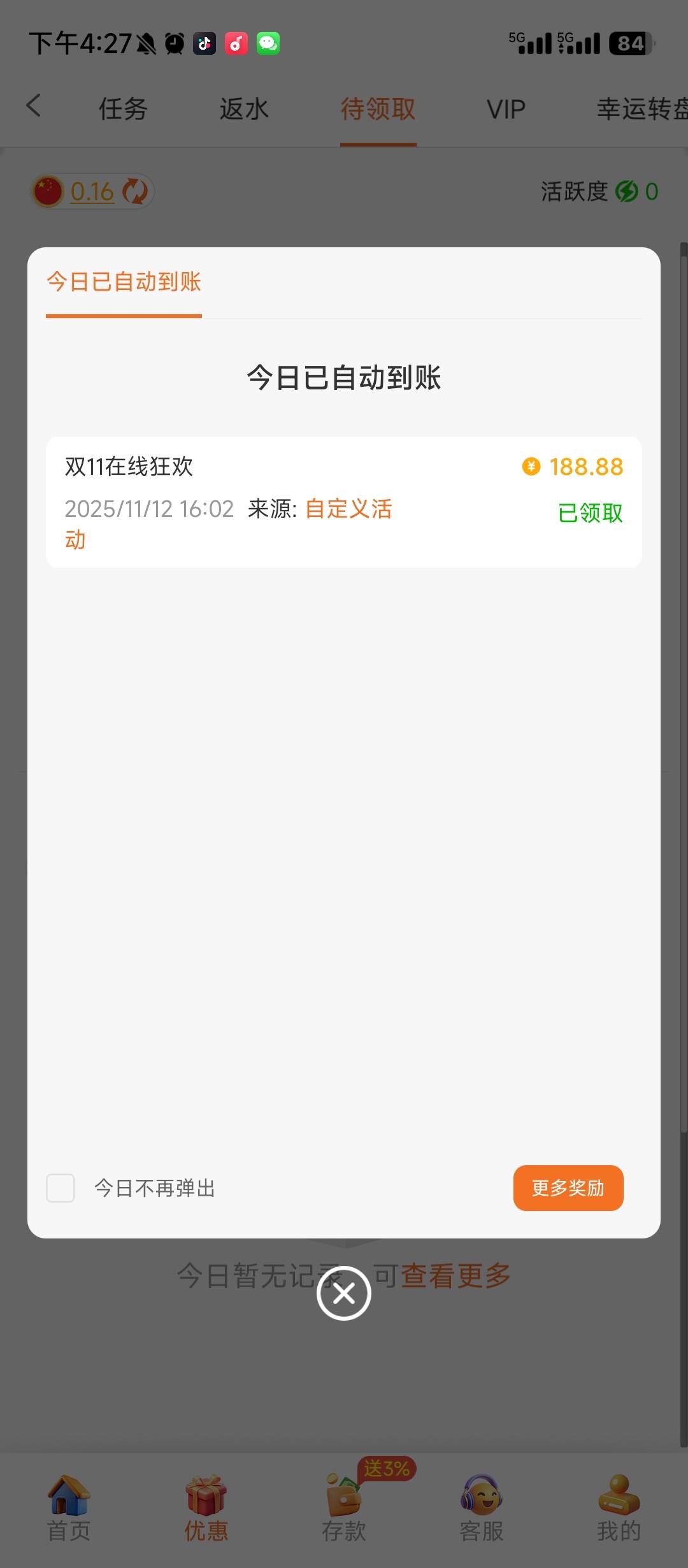Tap the 更多奖励 button

click(568, 1188)
